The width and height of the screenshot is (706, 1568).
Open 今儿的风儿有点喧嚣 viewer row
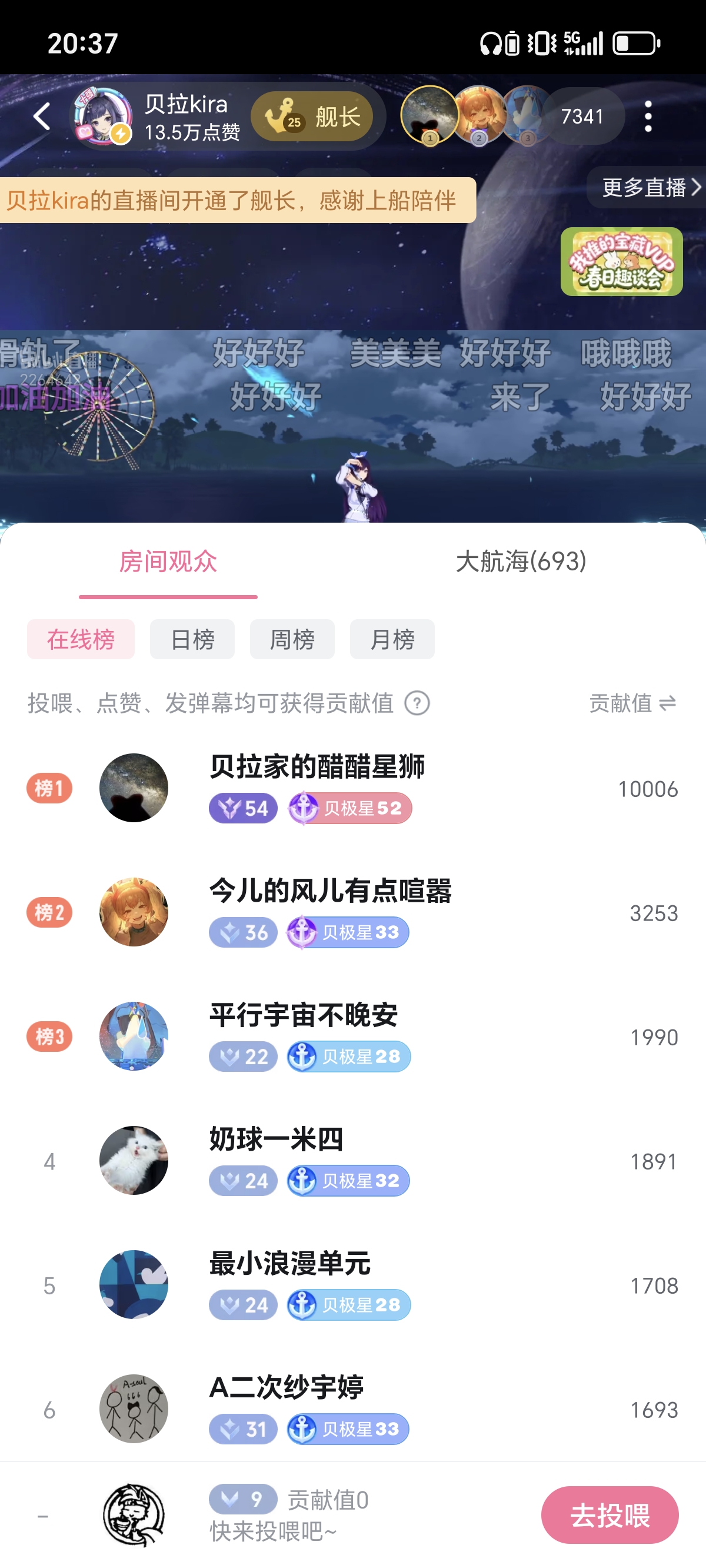point(353,912)
